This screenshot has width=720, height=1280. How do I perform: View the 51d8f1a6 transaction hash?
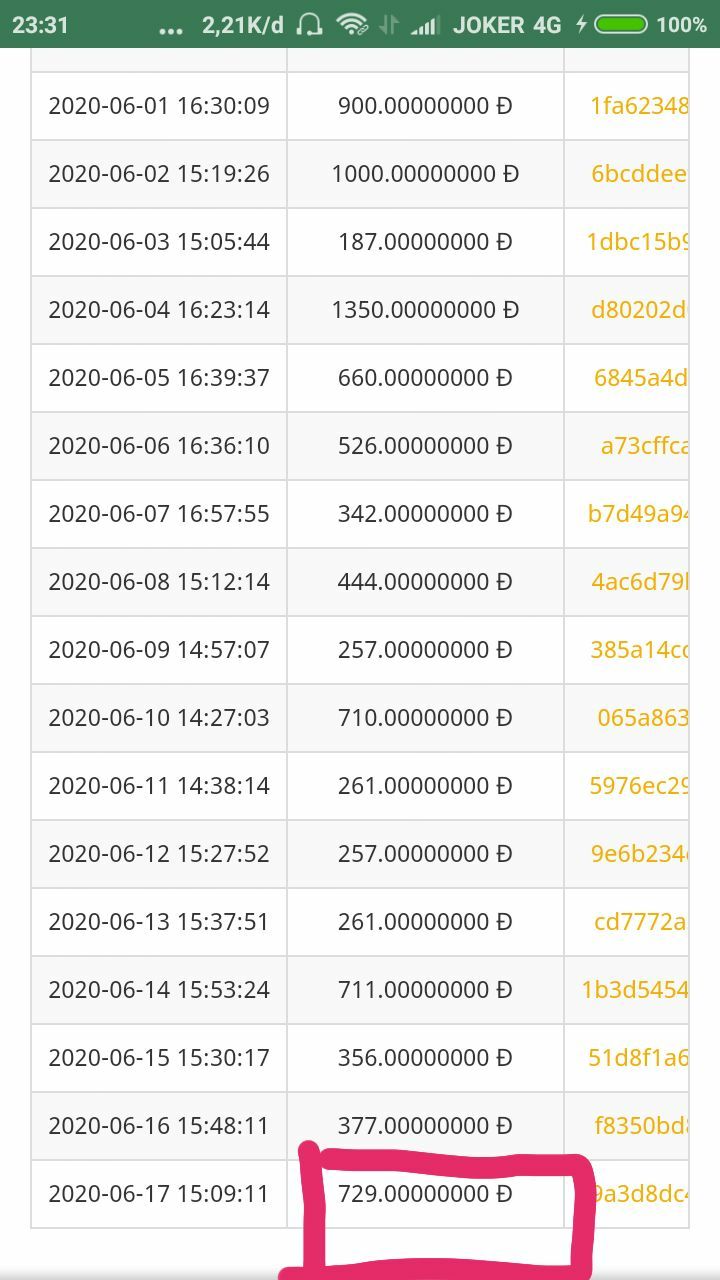[x=638, y=1057]
